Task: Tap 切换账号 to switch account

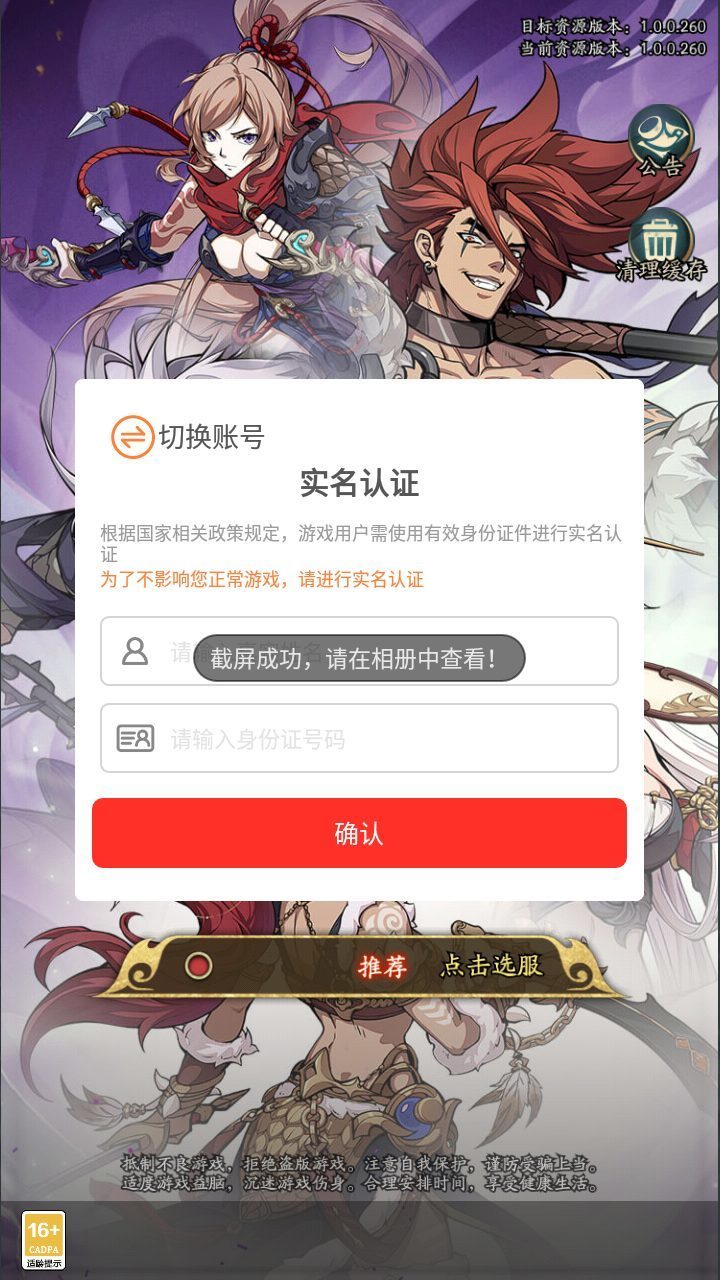Action: 188,437
